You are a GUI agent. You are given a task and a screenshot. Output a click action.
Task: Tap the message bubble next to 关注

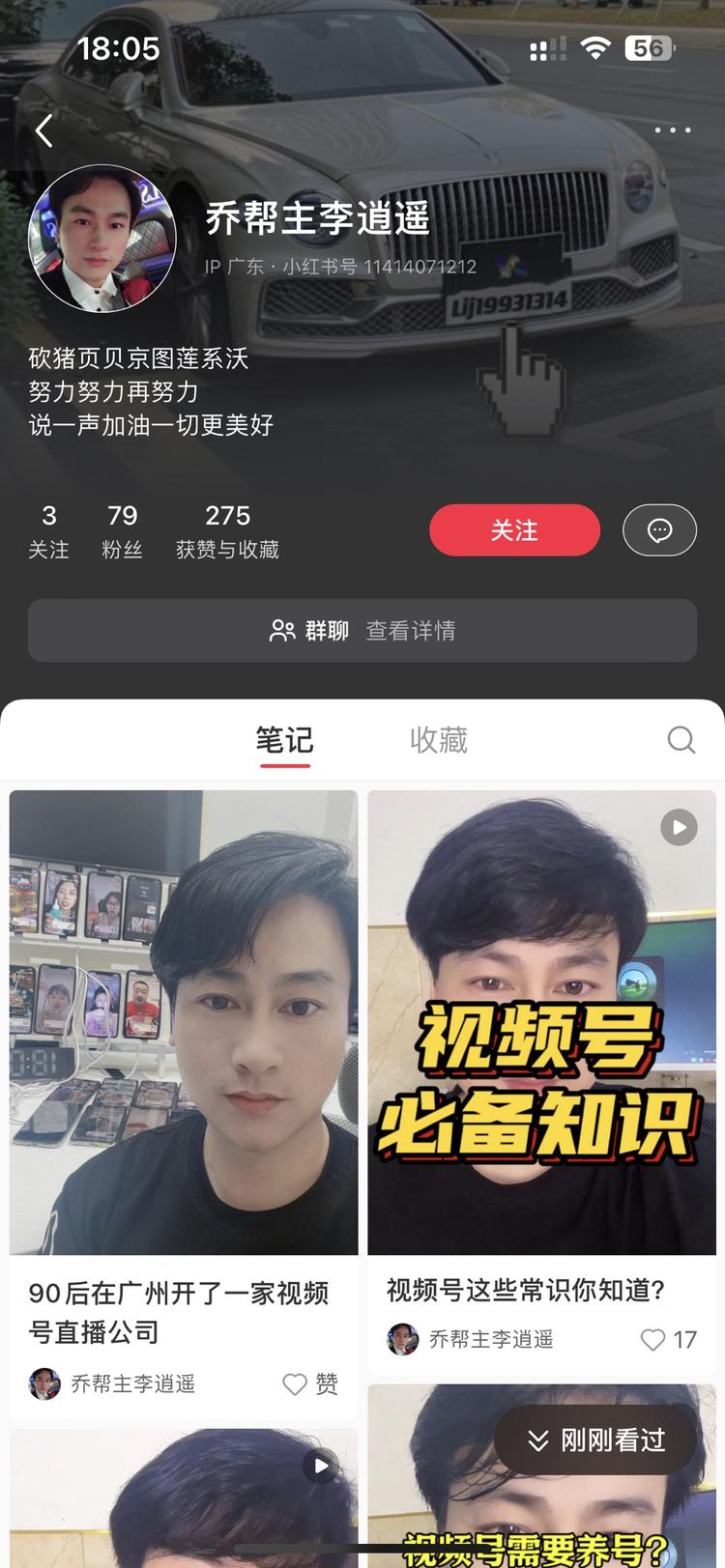659,529
